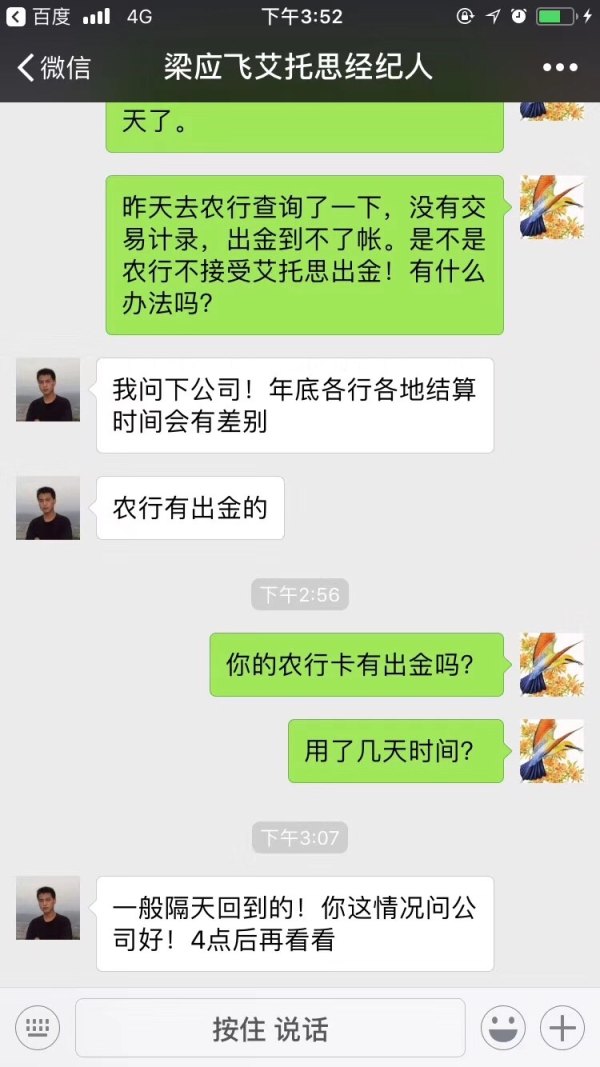Open my avatar beside 你的农行卡有出金吗？
The width and height of the screenshot is (600, 1067).
[x=552, y=664]
